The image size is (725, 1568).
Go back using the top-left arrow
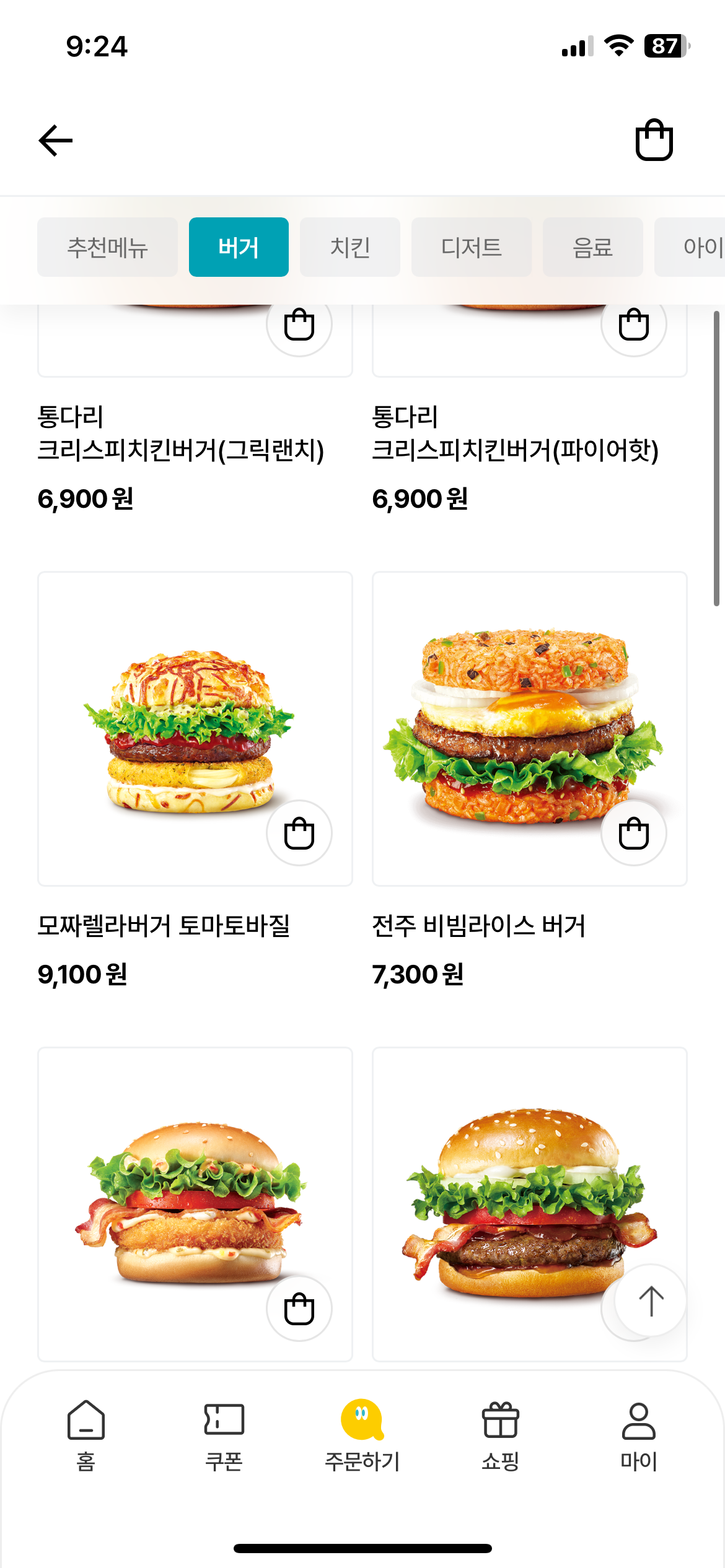tap(56, 141)
